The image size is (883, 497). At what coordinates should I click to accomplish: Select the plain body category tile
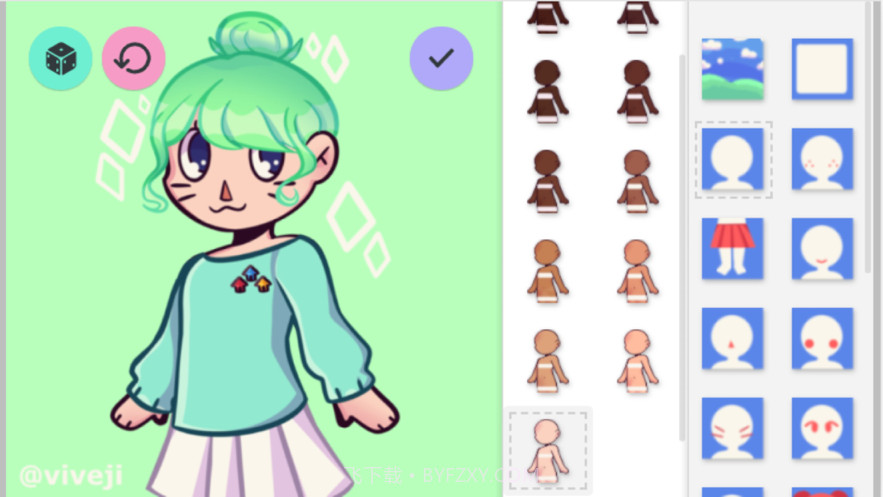[732, 159]
